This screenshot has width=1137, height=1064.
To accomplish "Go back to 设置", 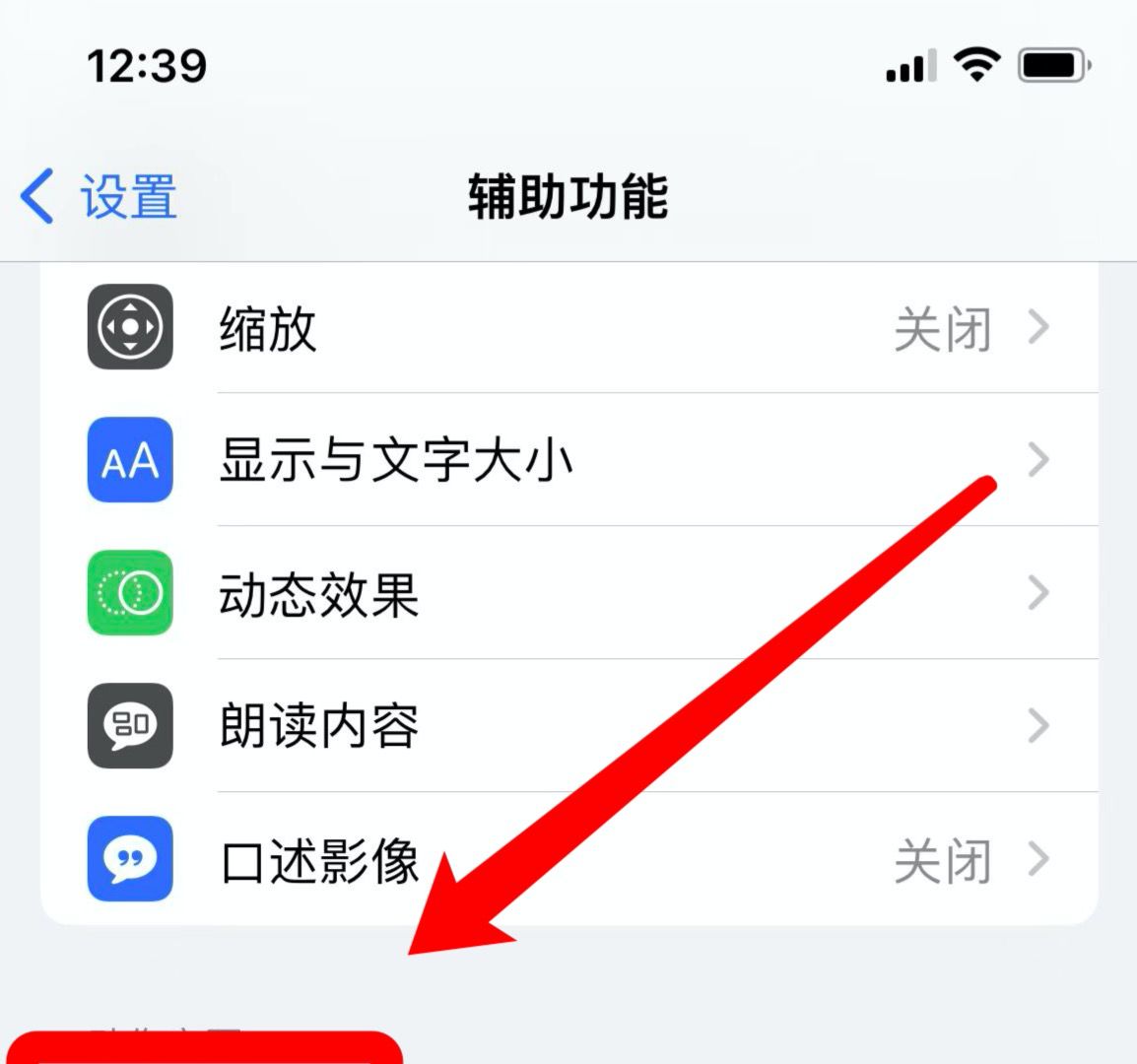I will [x=99, y=196].
